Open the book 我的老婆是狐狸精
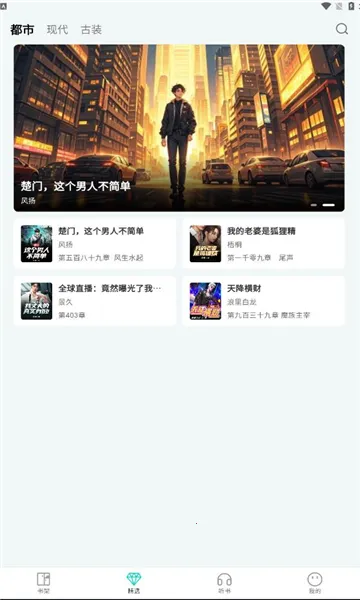The image size is (360, 600). 264,243
